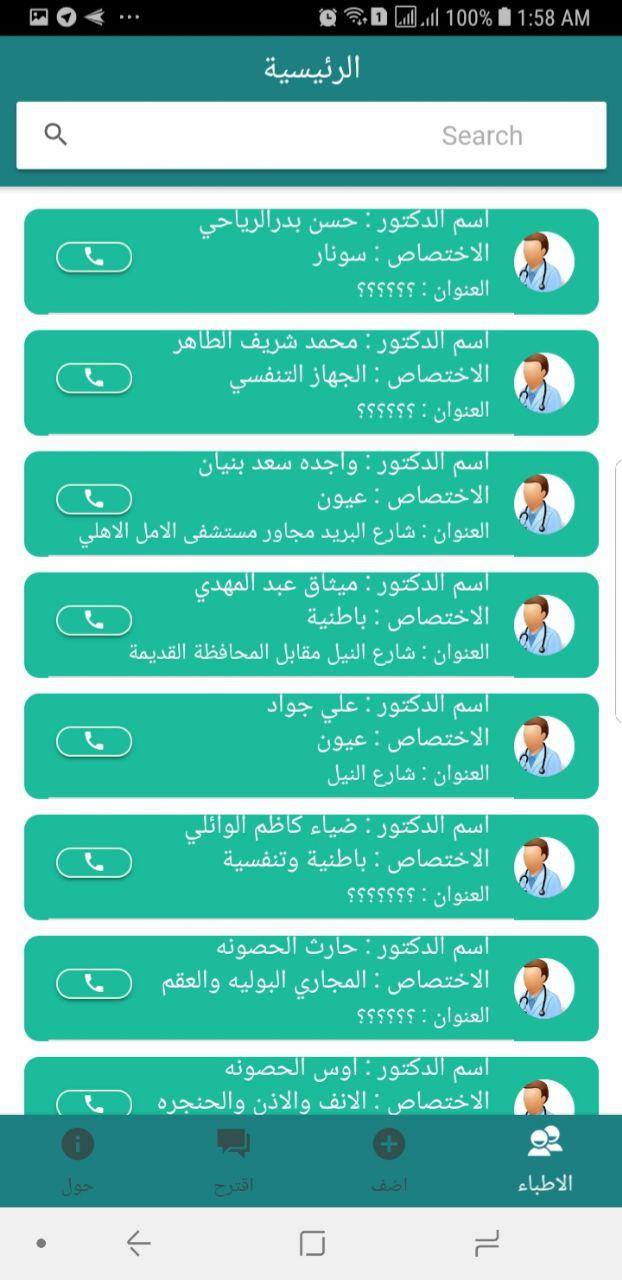
Task: Call doctor ضياء كاظم الوائلي
Action: [x=94, y=862]
